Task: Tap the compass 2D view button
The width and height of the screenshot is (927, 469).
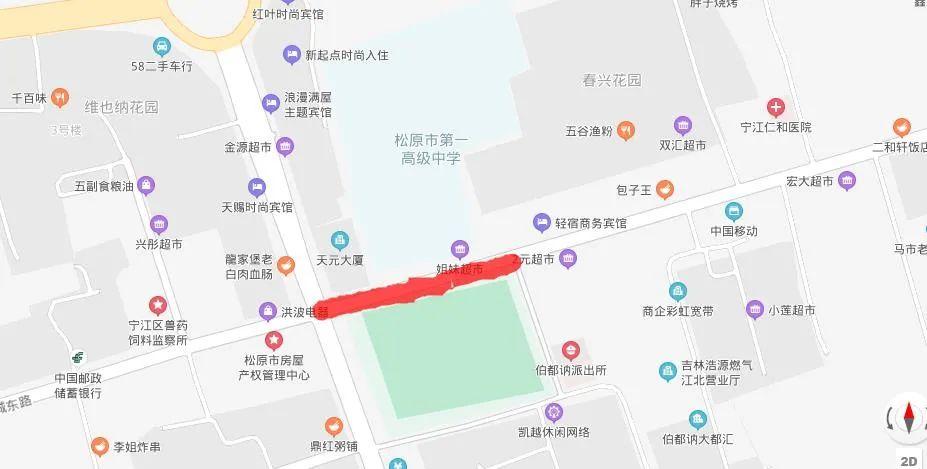Action: [x=909, y=418]
